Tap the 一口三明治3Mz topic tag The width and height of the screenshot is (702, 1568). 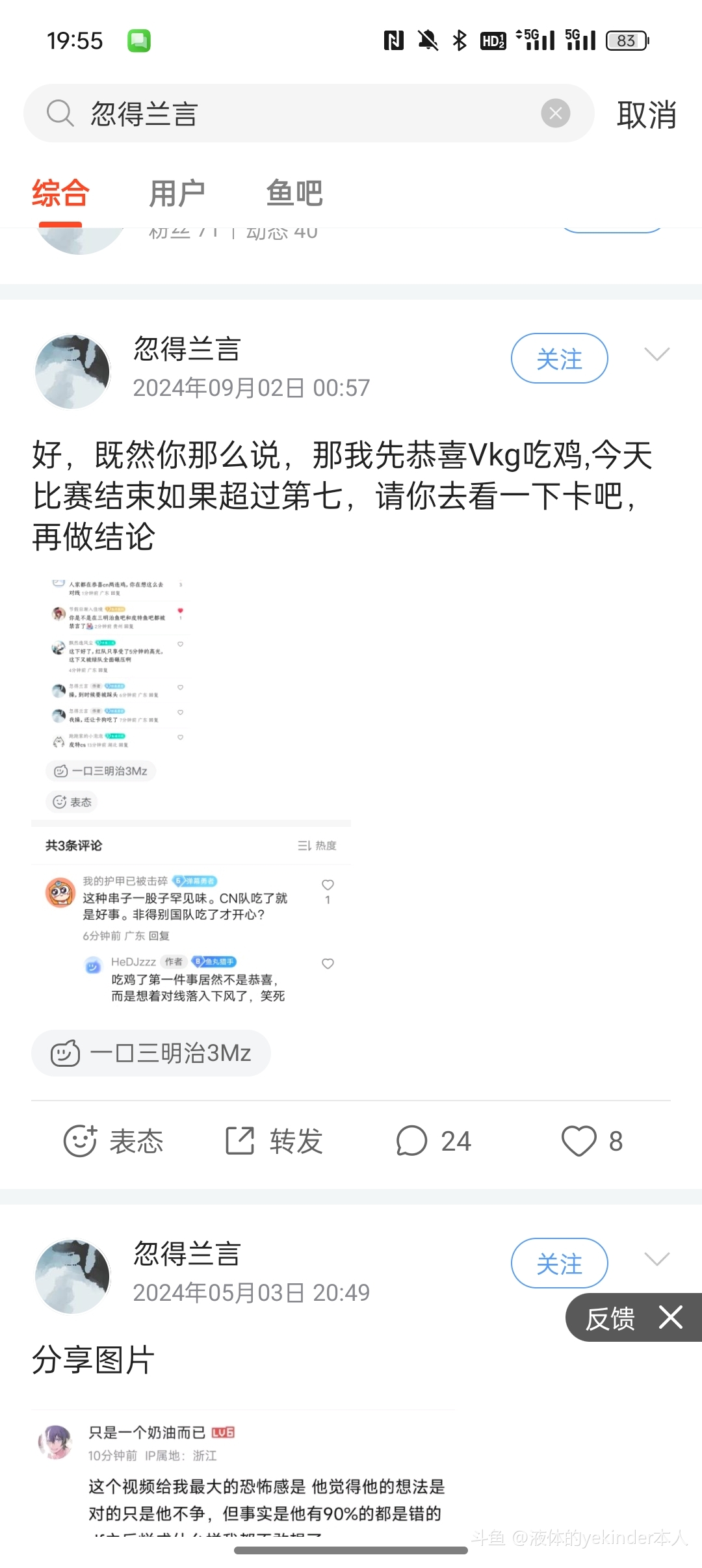pyautogui.click(x=151, y=1053)
